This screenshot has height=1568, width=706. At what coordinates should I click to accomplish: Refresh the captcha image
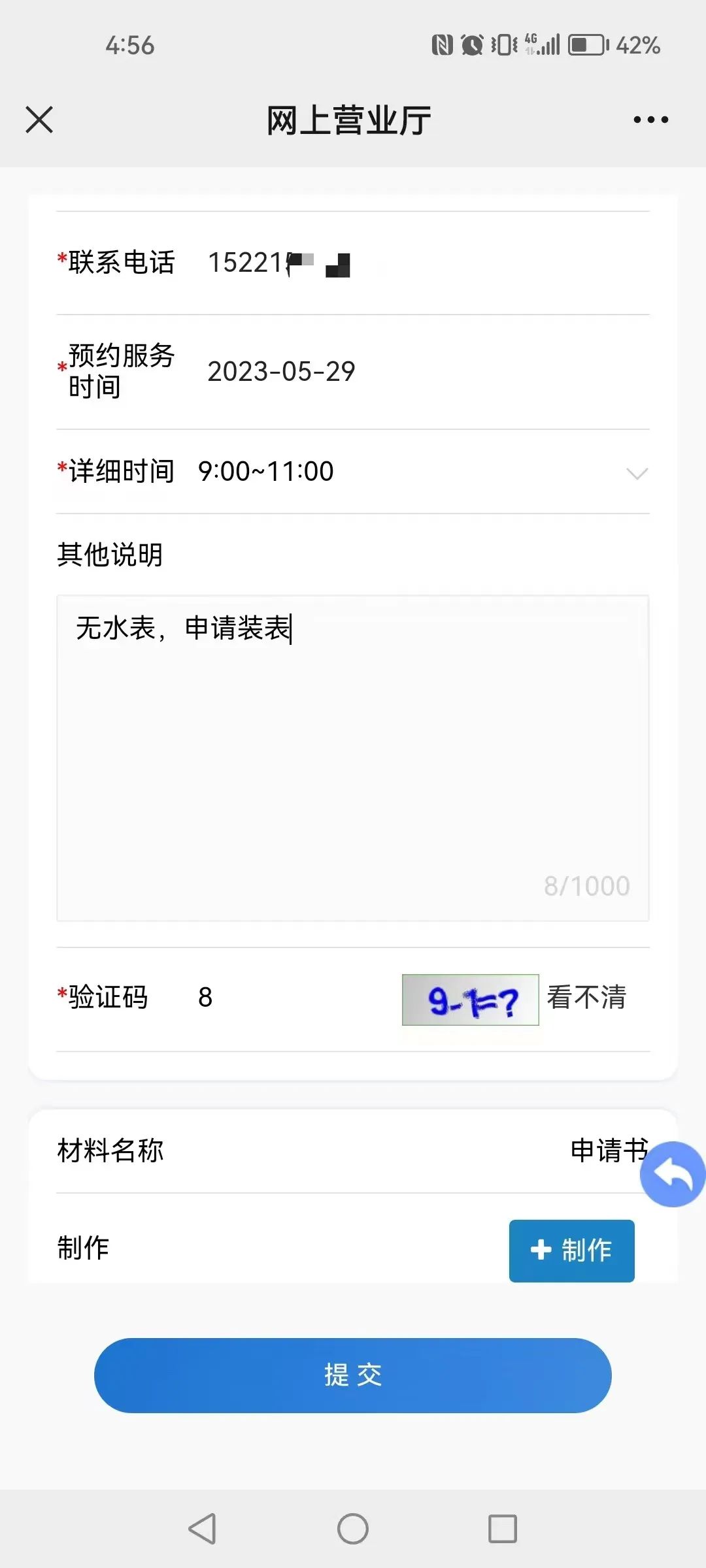[x=470, y=1000]
